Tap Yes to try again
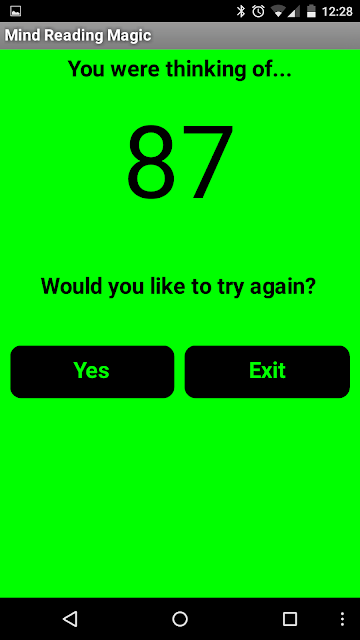 (92, 371)
